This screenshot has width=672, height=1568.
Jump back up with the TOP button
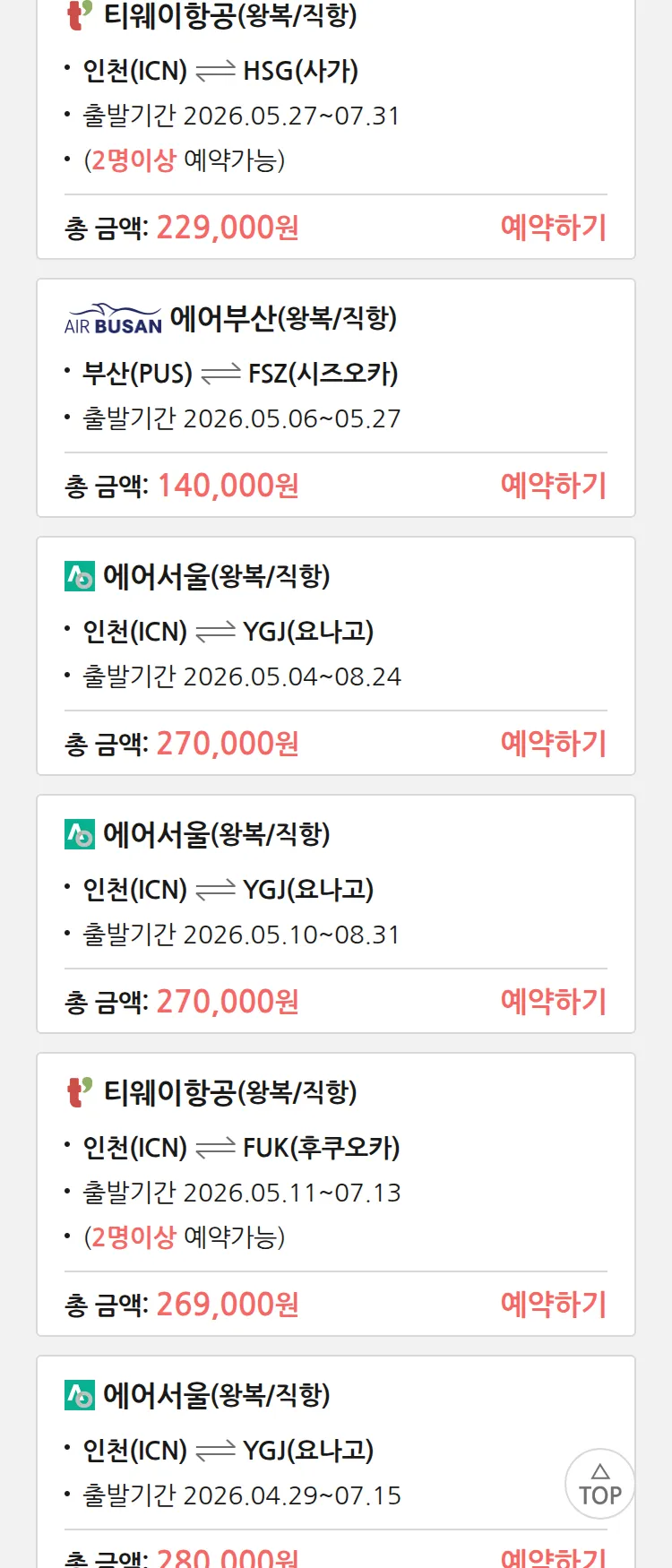599,1484
